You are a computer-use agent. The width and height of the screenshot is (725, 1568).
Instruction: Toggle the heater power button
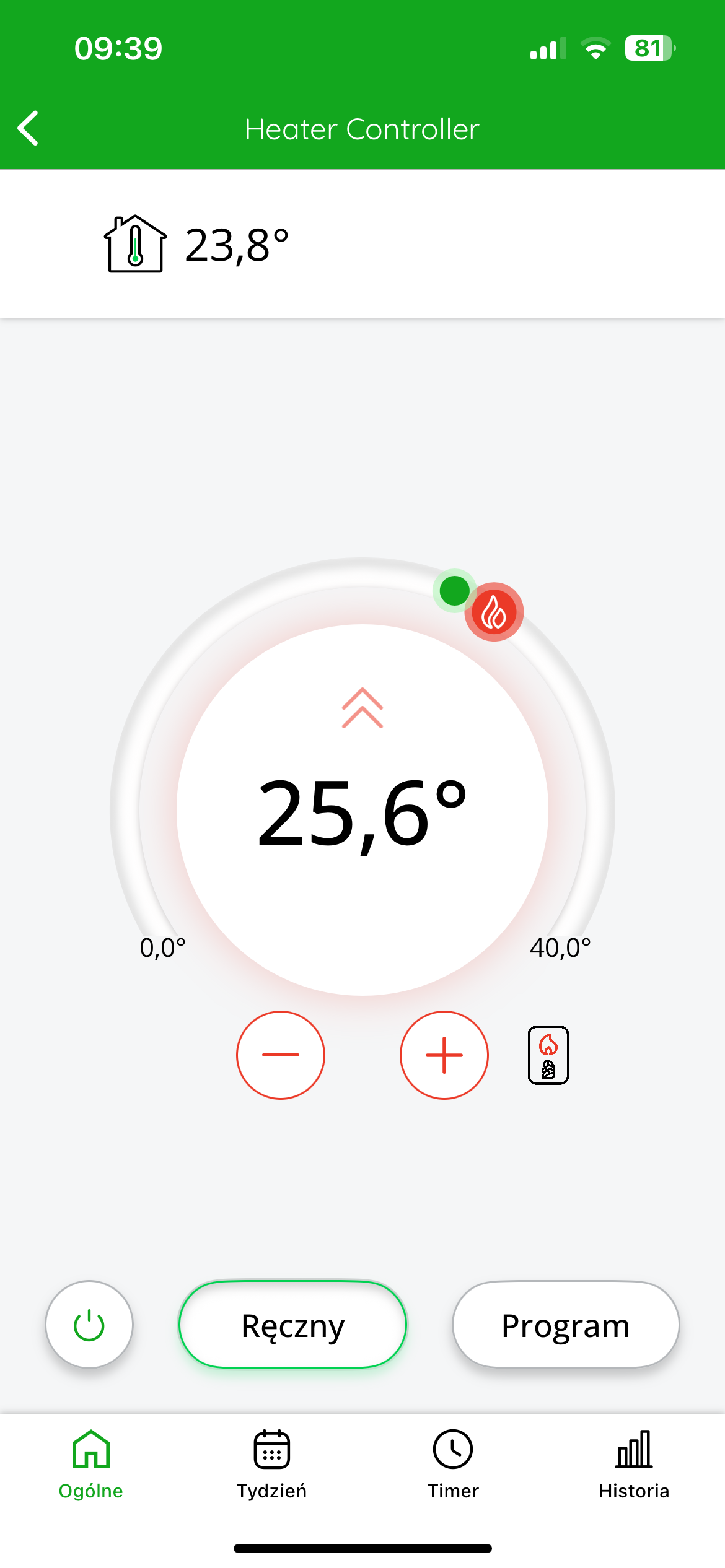(x=89, y=1324)
